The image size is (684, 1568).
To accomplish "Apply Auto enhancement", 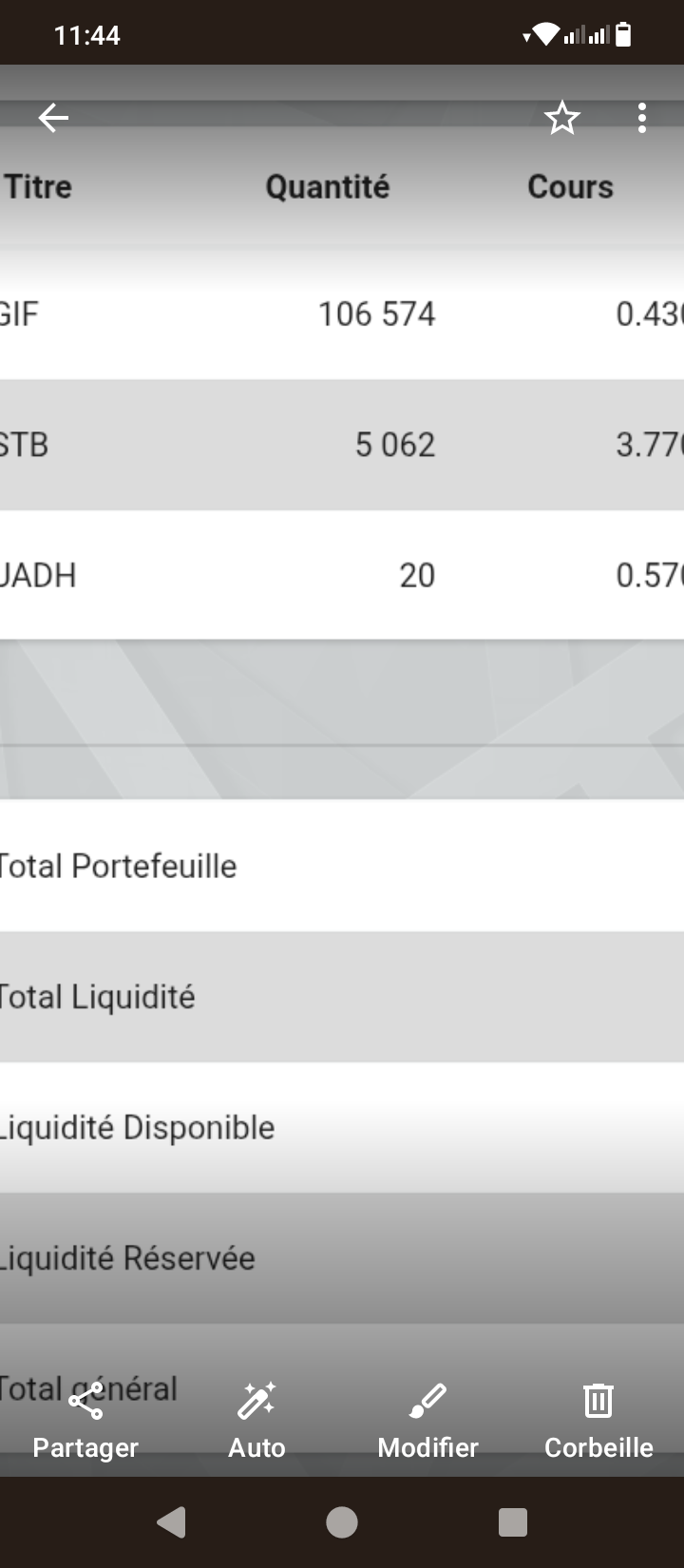I will pyautogui.click(x=256, y=1419).
